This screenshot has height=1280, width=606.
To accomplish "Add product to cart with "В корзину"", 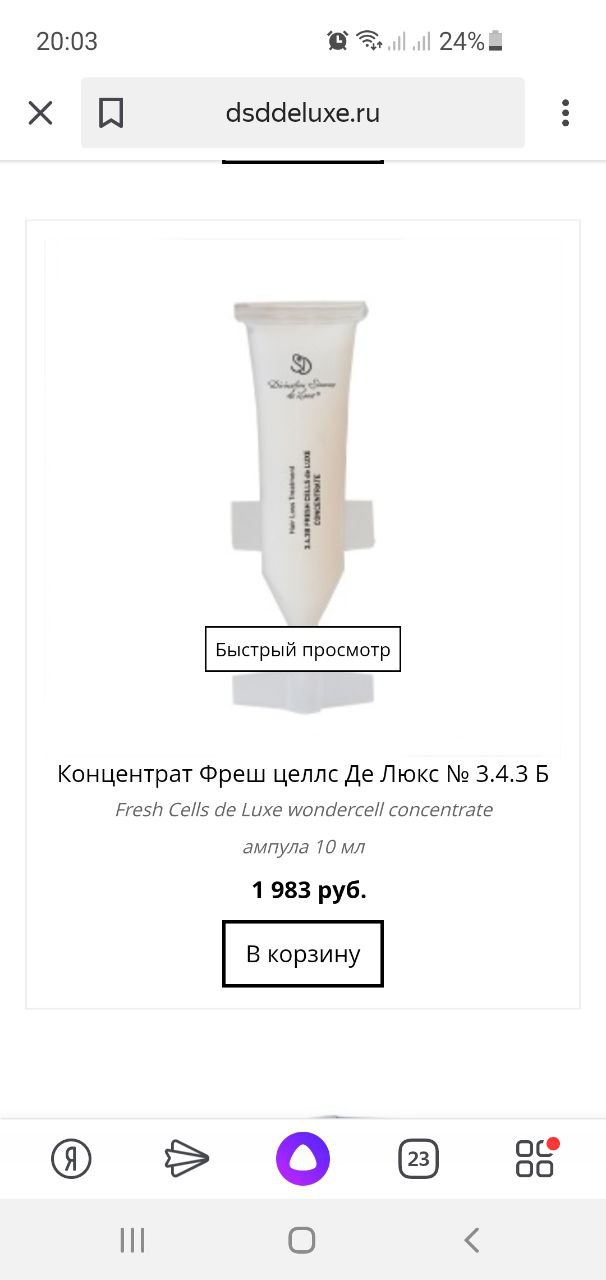I will (x=303, y=954).
